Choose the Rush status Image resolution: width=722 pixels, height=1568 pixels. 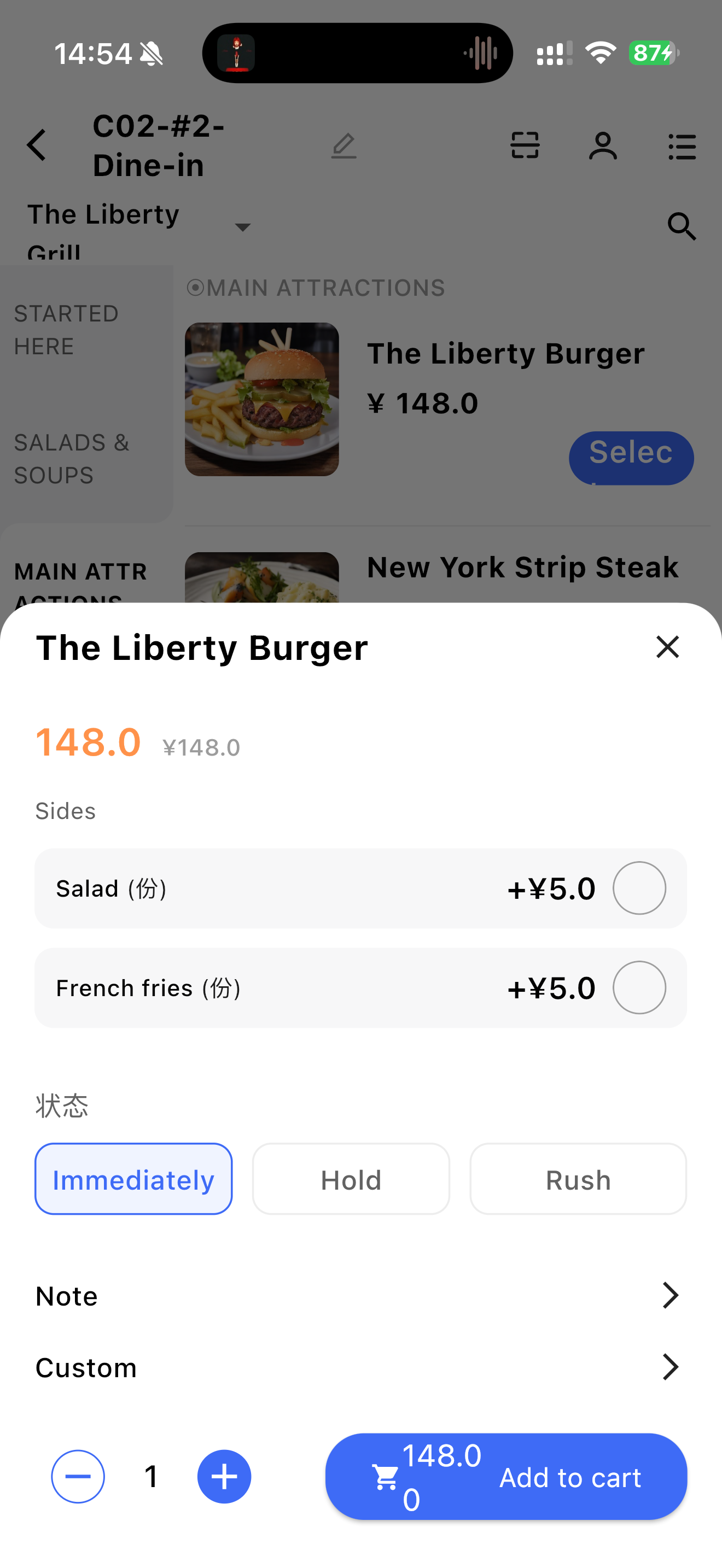578,1179
